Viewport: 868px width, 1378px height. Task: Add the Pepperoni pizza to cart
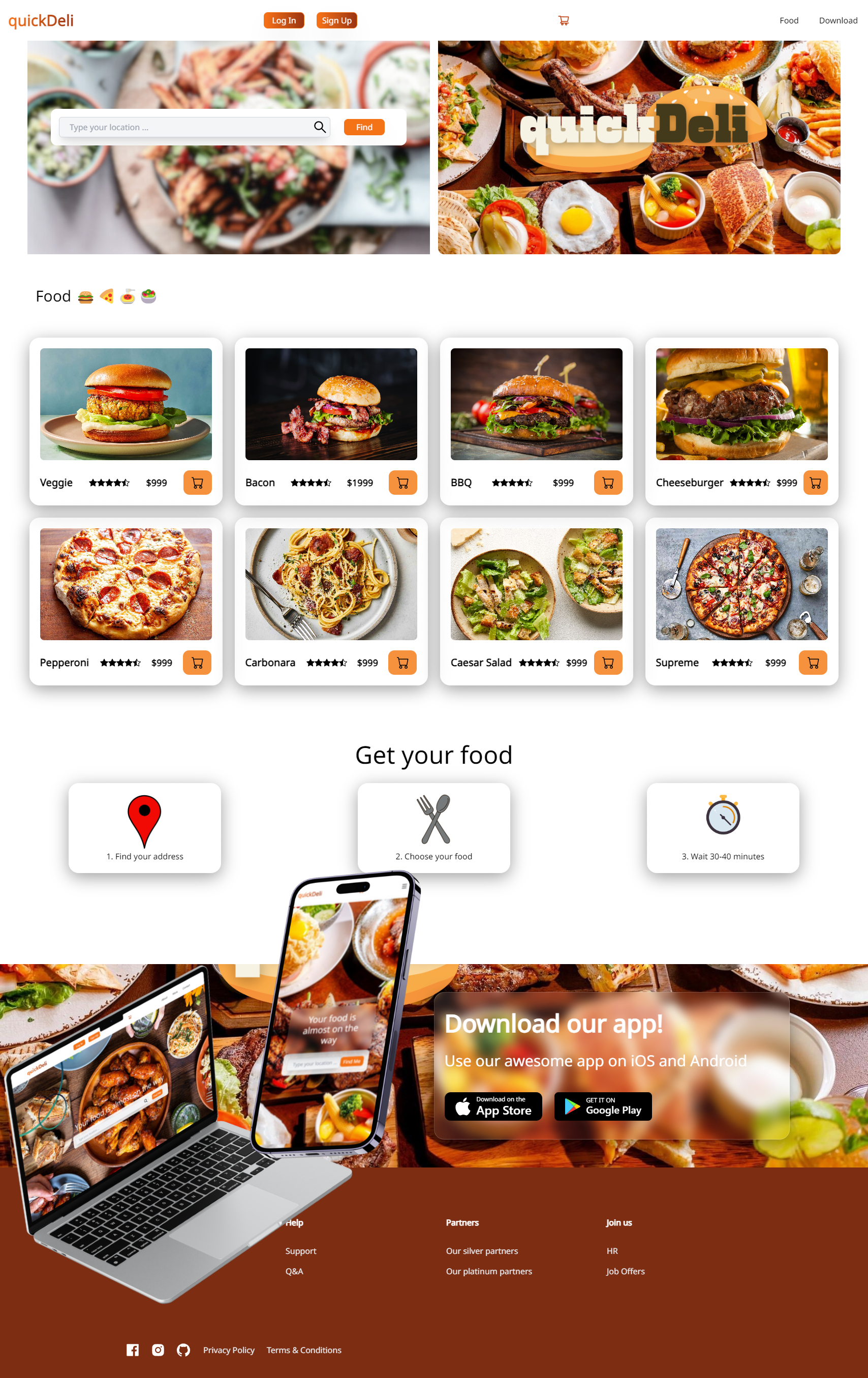tap(197, 663)
